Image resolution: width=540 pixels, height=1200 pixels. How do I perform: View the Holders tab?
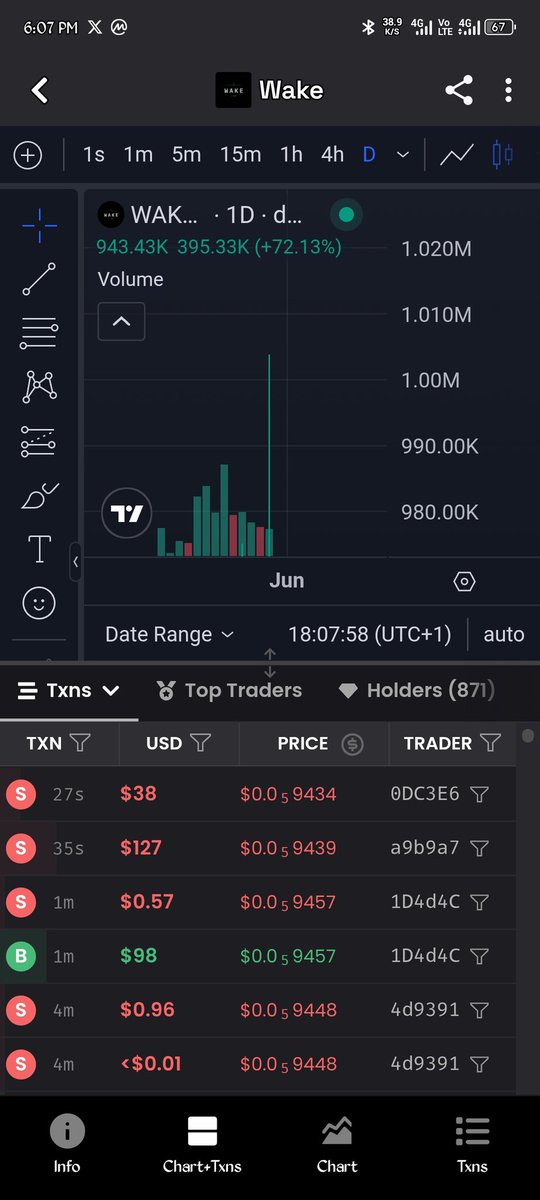coord(417,690)
